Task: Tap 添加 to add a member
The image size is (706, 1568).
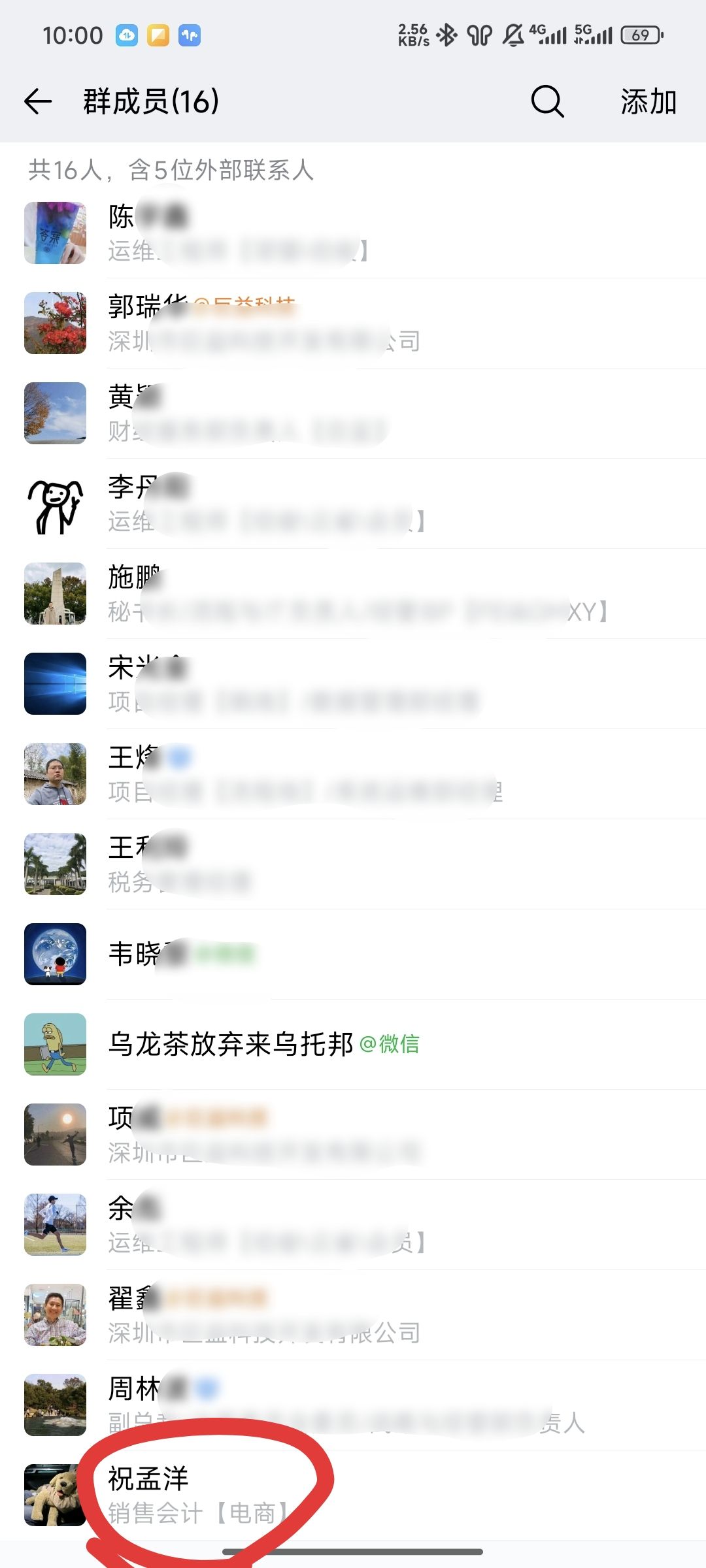Action: (648, 102)
